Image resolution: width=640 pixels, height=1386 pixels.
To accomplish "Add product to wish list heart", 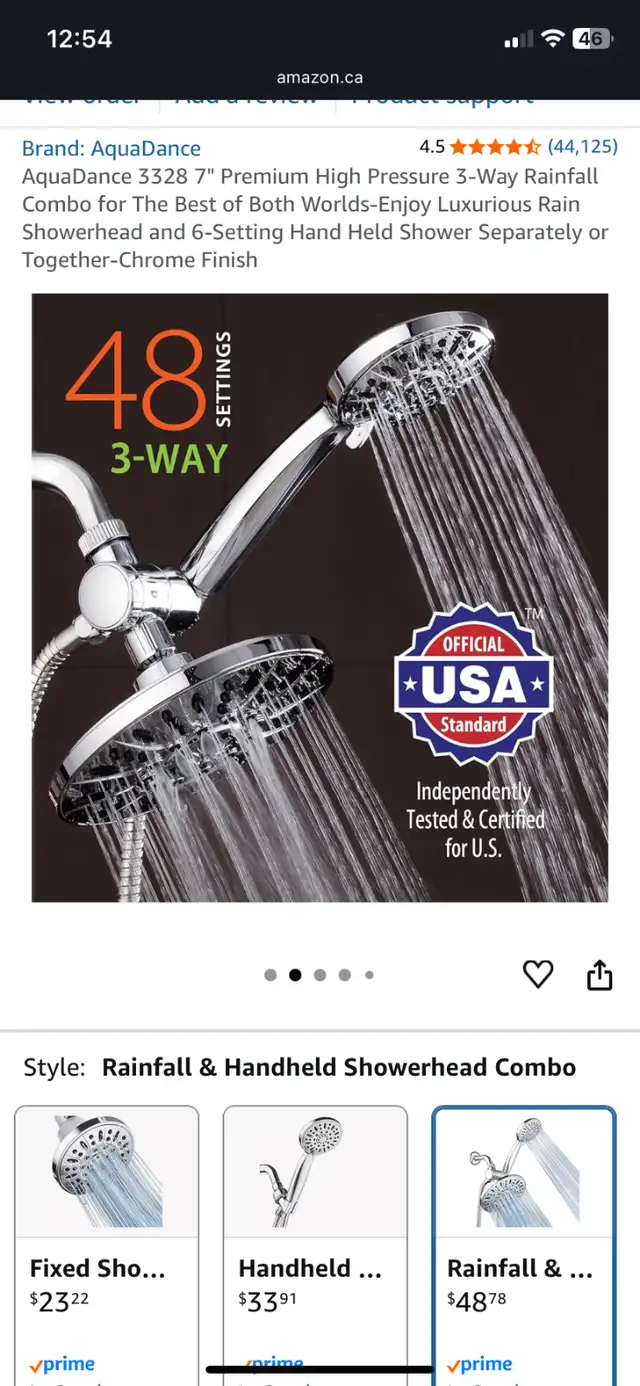I will (x=538, y=974).
